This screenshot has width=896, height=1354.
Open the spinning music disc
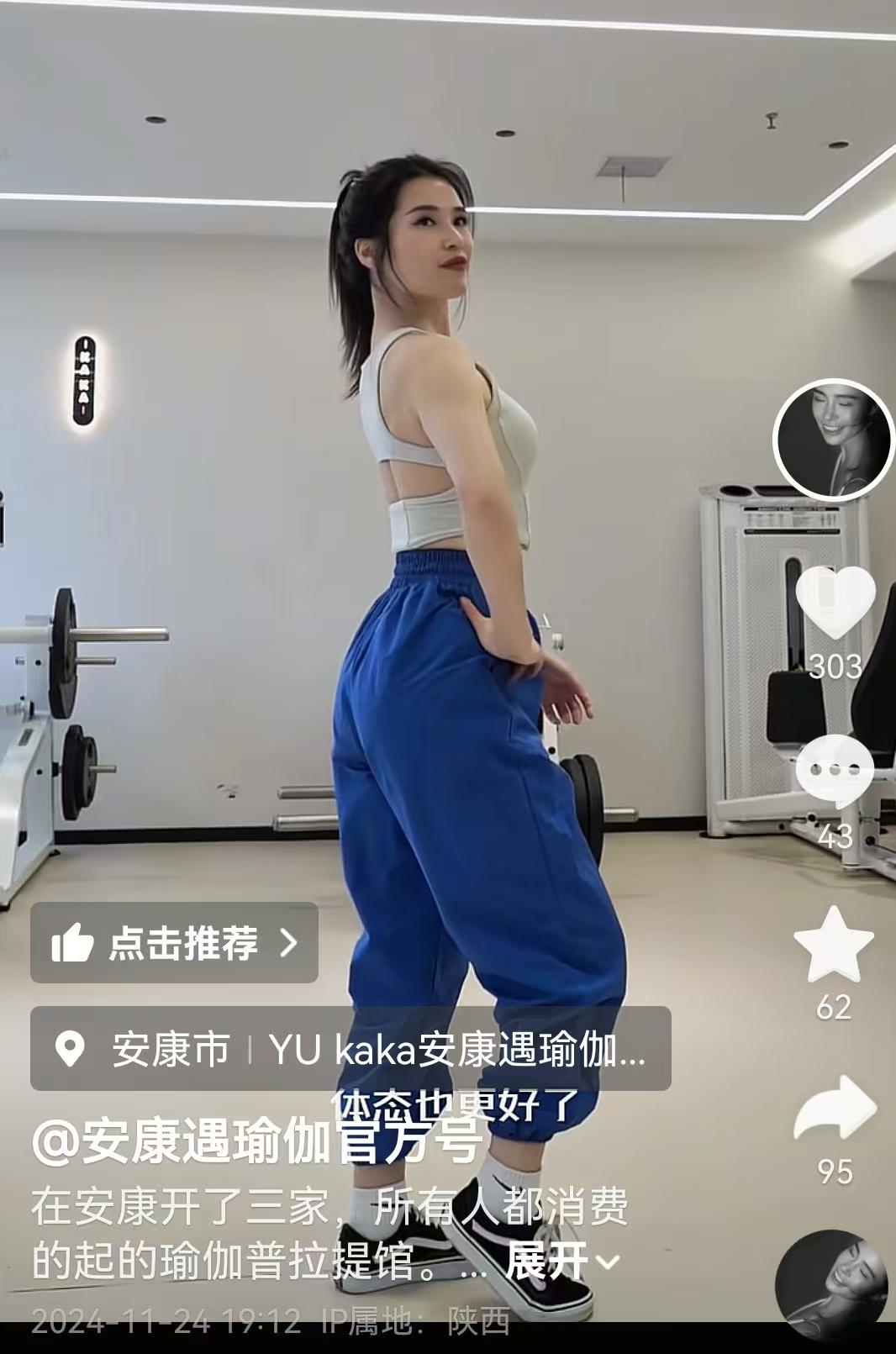pyautogui.click(x=831, y=1287)
